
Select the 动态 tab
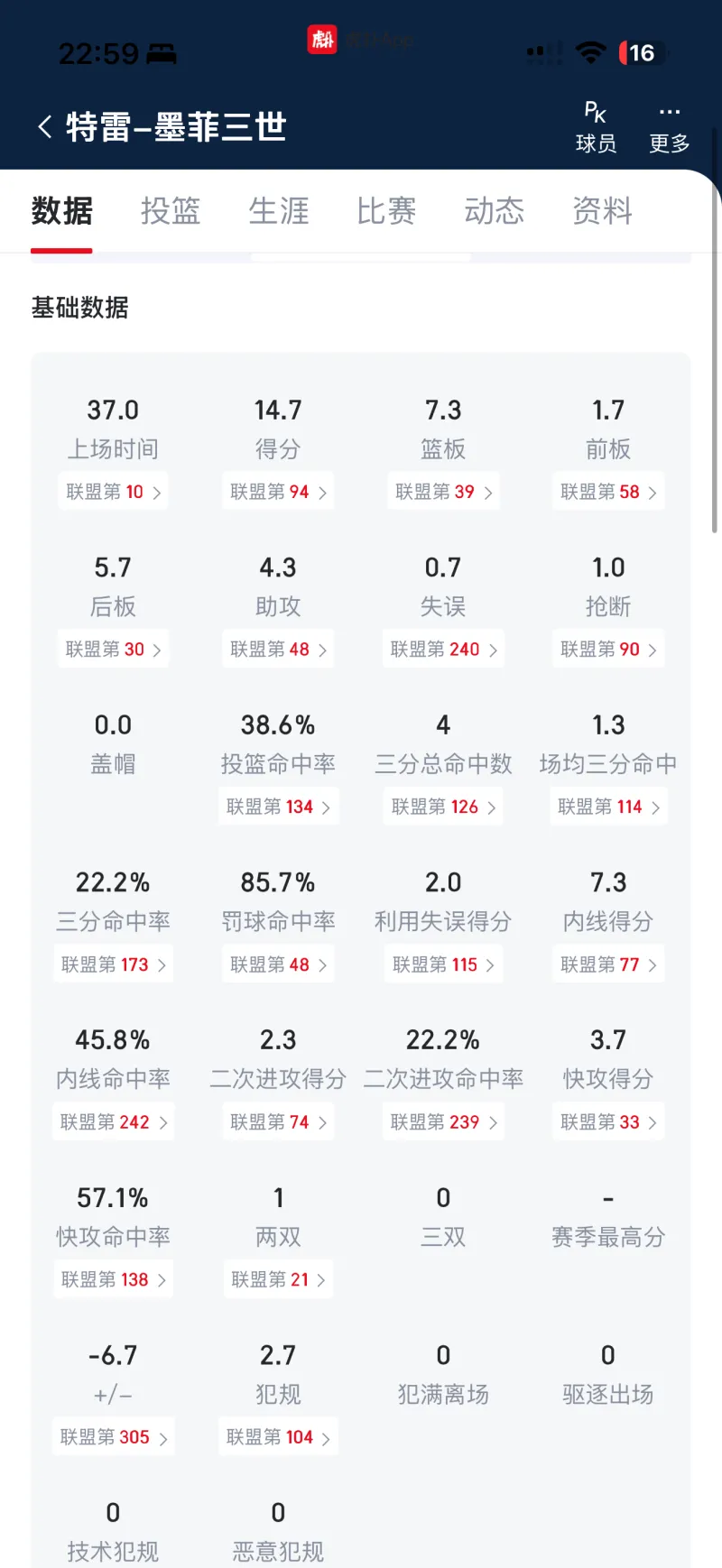click(x=495, y=211)
